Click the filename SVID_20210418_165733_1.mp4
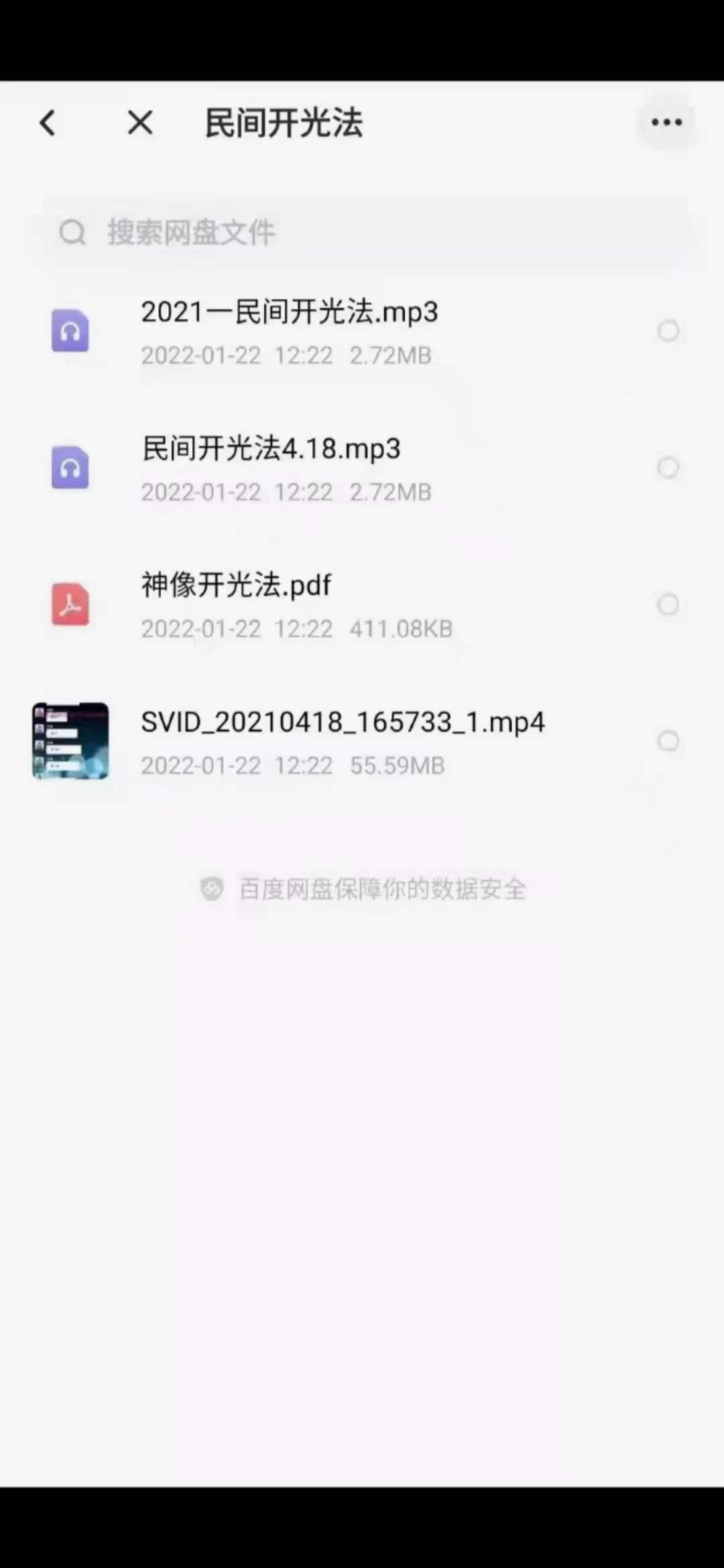 tap(343, 722)
